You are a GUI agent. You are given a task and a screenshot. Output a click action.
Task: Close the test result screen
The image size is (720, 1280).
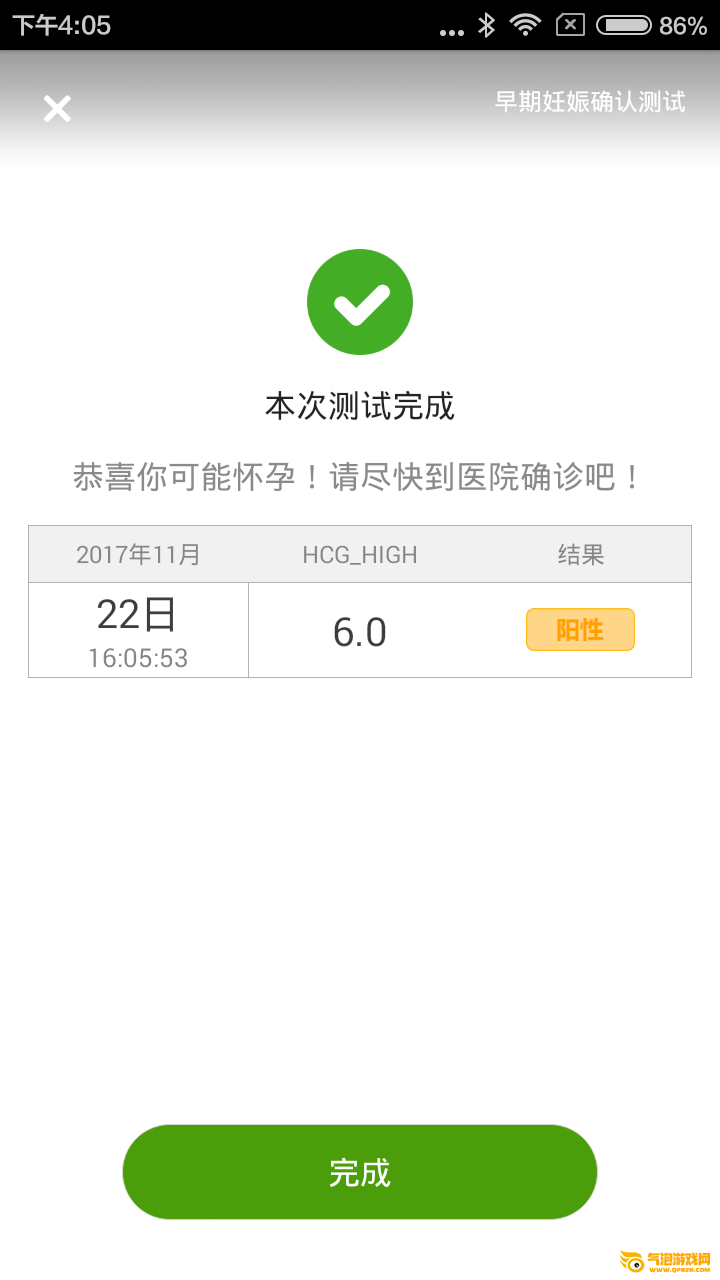click(57, 109)
